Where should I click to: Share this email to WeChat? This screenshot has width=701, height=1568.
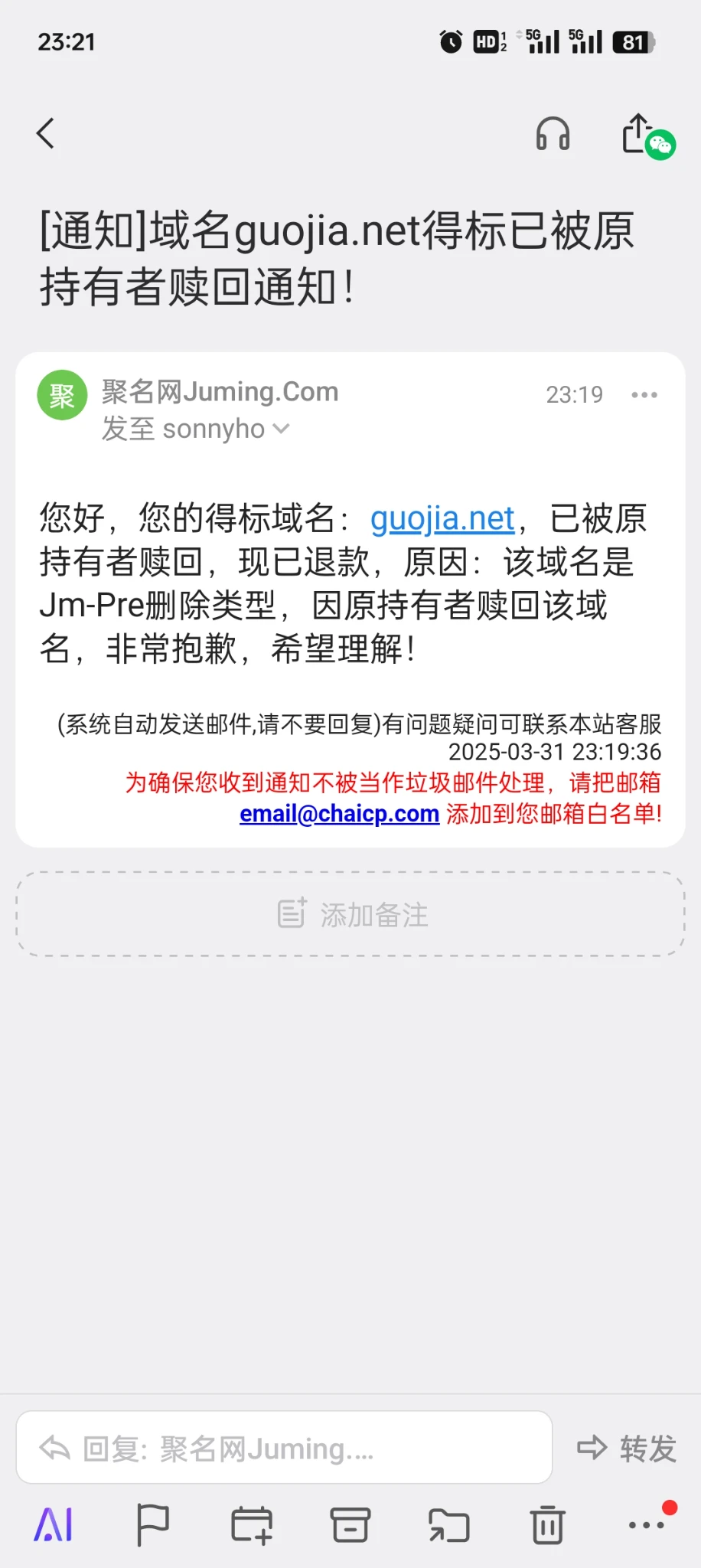point(645,136)
